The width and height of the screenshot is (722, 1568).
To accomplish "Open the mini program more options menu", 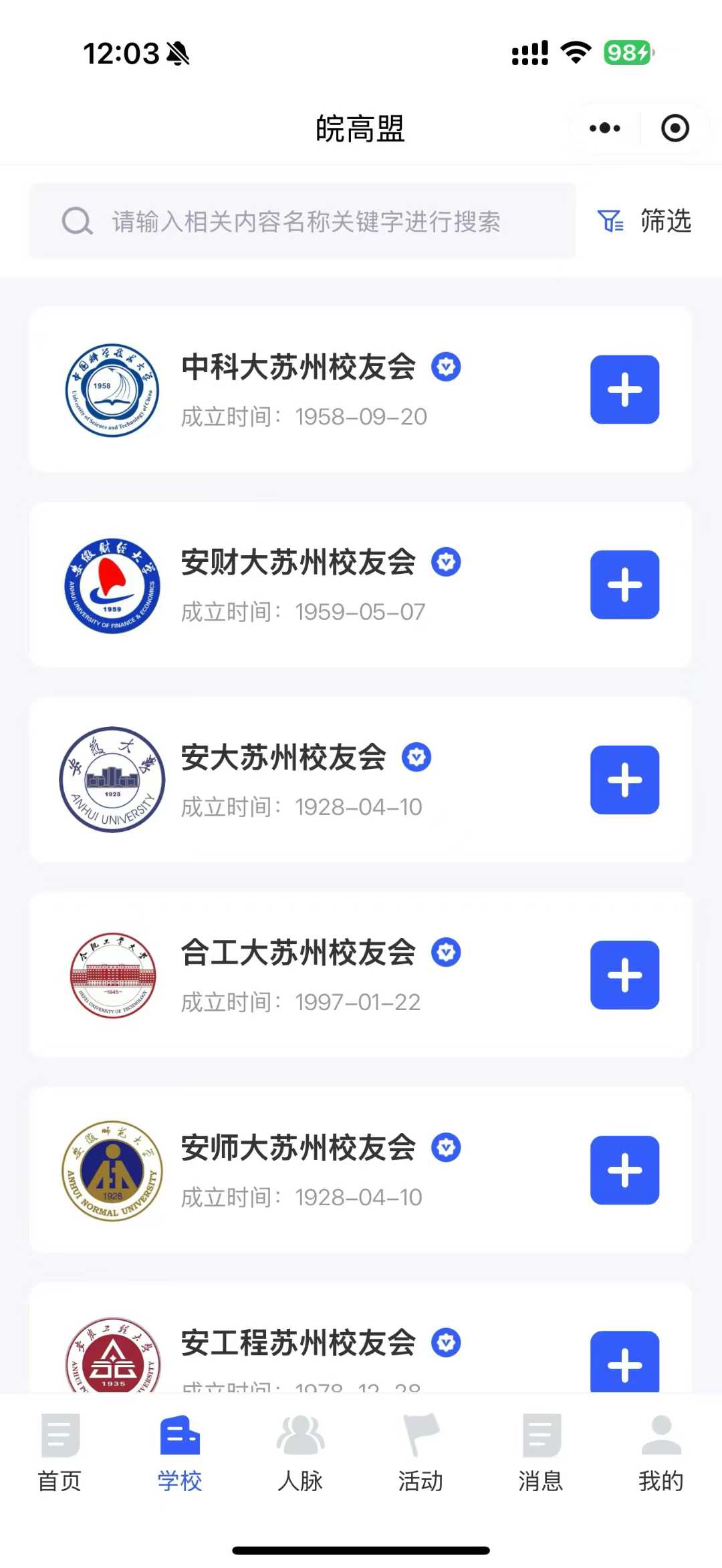I will [605, 128].
